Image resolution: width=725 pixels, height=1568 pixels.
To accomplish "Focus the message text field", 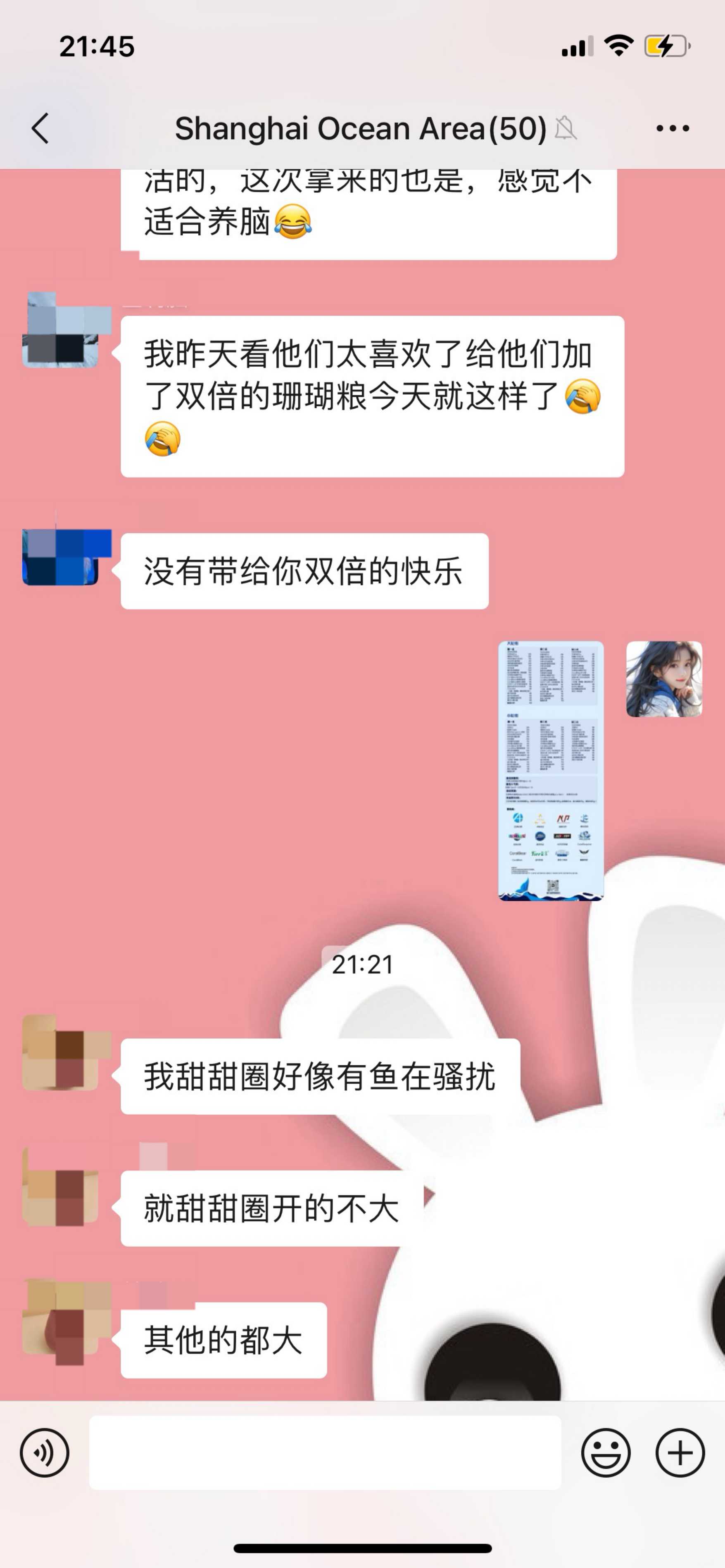I will (x=325, y=1452).
